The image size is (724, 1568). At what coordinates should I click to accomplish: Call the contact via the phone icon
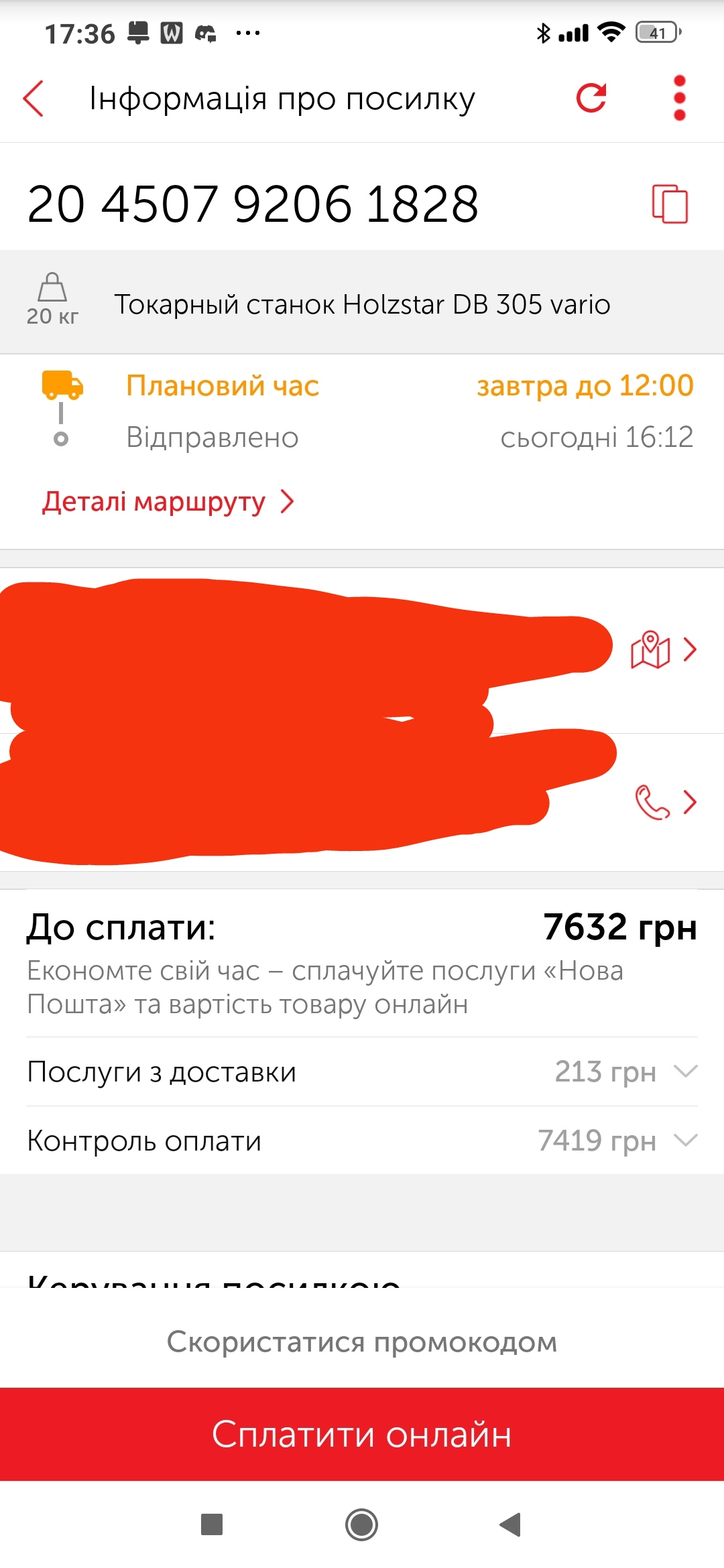(x=666, y=802)
